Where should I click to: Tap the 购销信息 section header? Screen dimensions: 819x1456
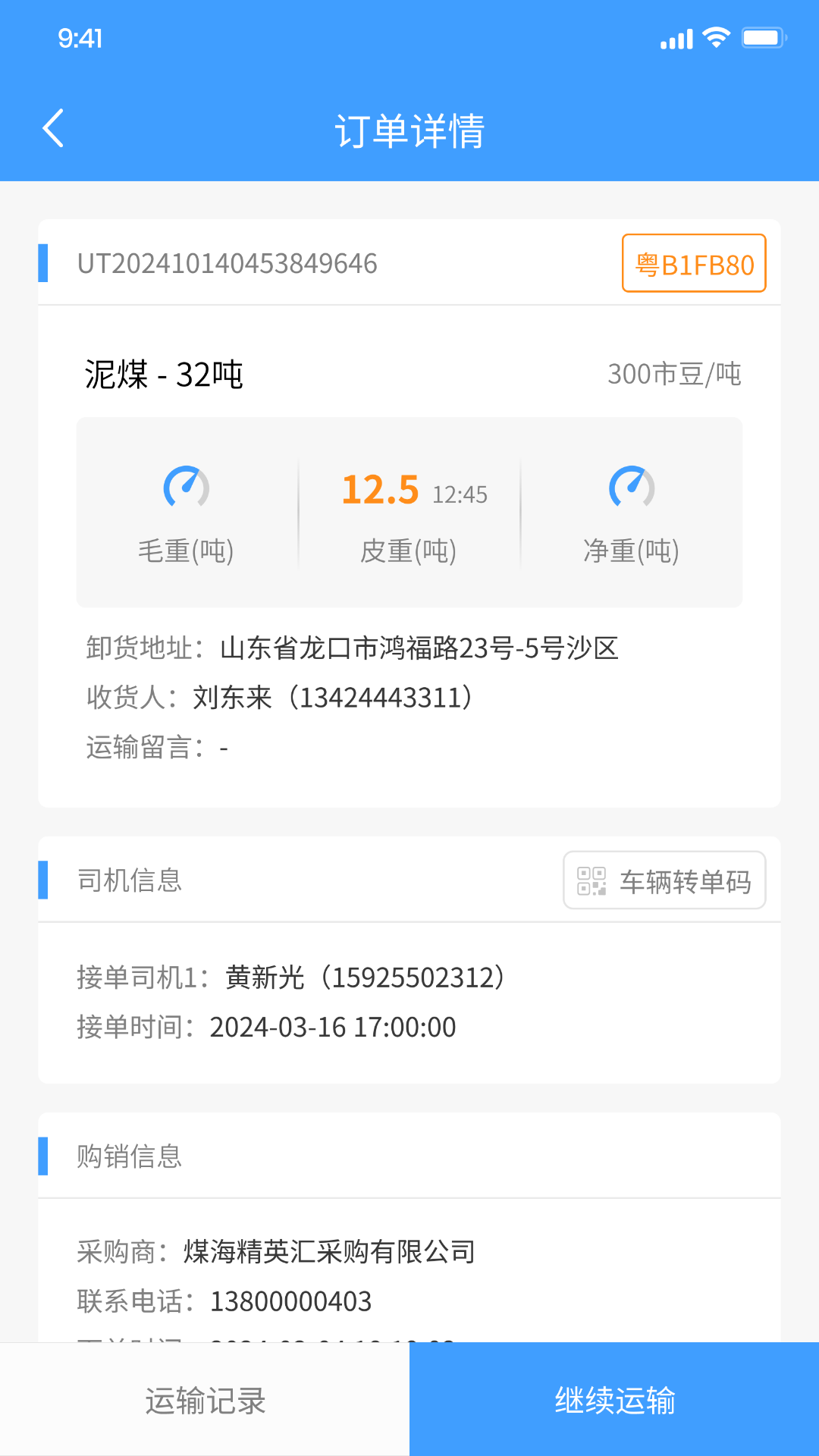[127, 1156]
